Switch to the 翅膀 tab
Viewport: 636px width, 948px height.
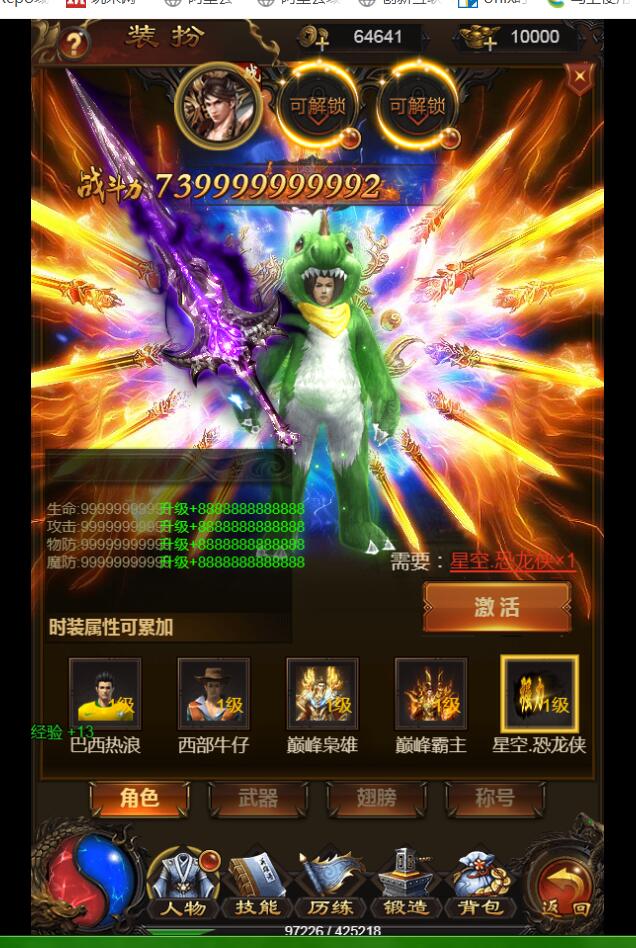376,798
